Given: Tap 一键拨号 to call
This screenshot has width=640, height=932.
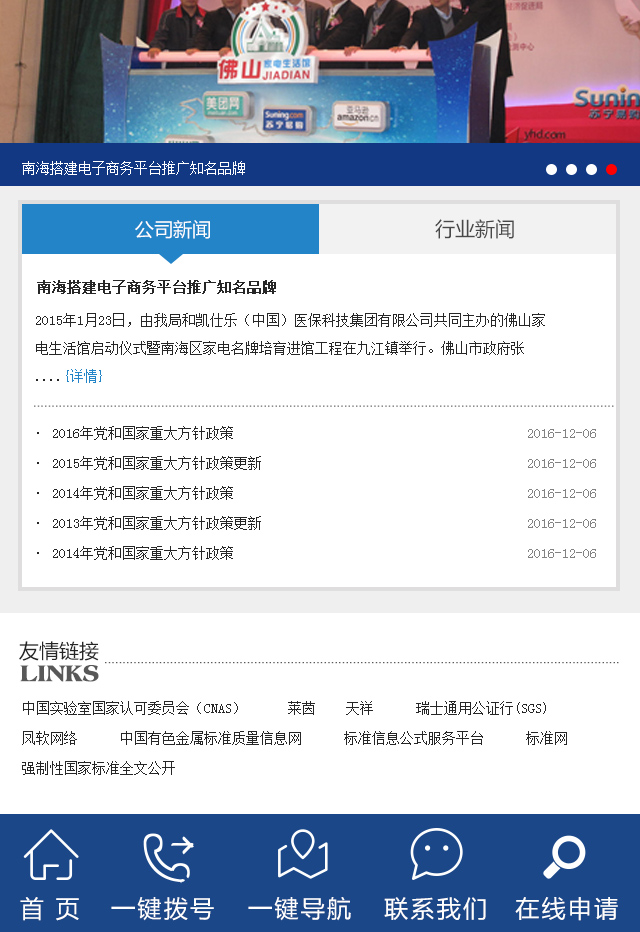Looking at the screenshot, I should [163, 876].
